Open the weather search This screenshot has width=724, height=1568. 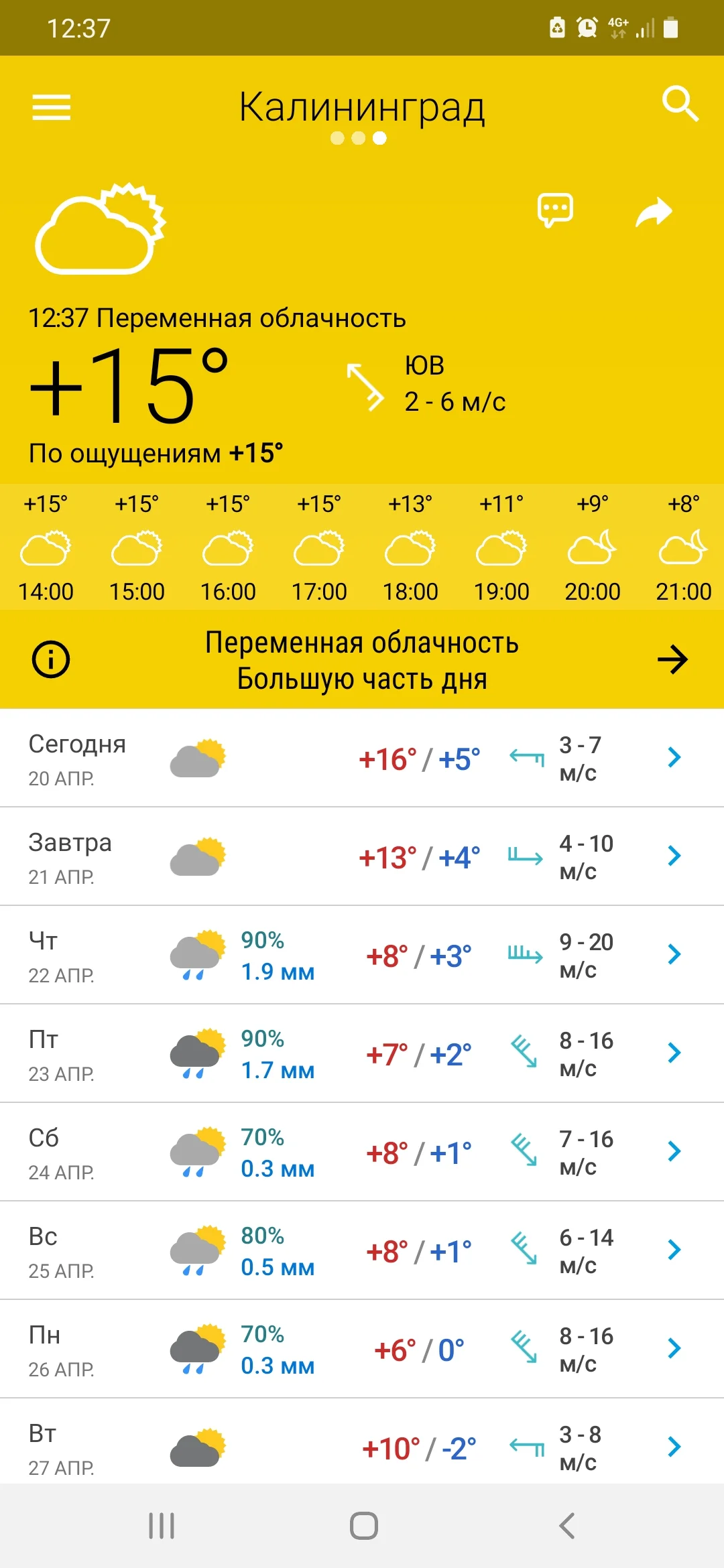point(680,105)
